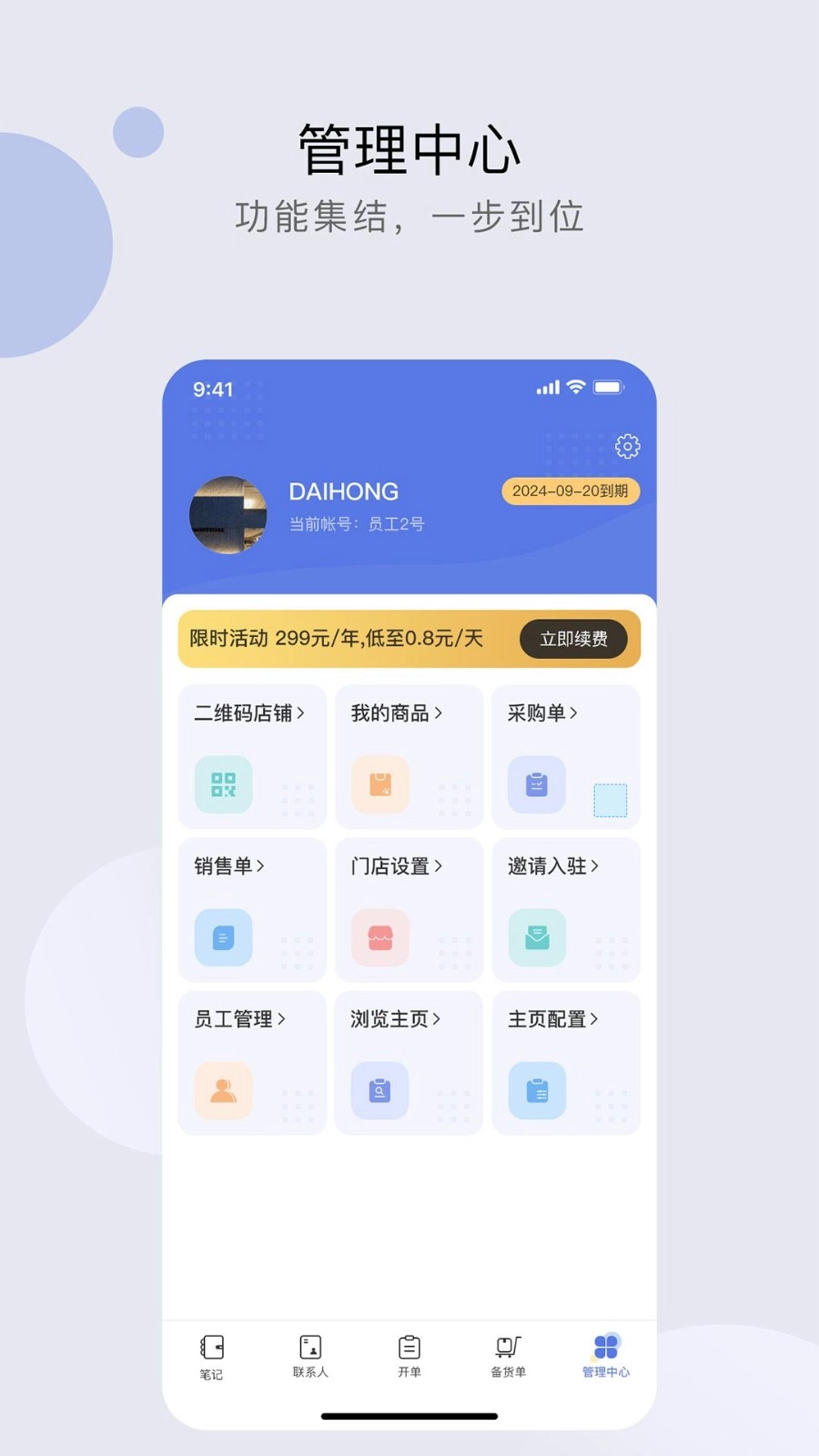Open the 采购单 purchase order clipboard icon
Screen dimensions: 819x1456
[x=537, y=784]
